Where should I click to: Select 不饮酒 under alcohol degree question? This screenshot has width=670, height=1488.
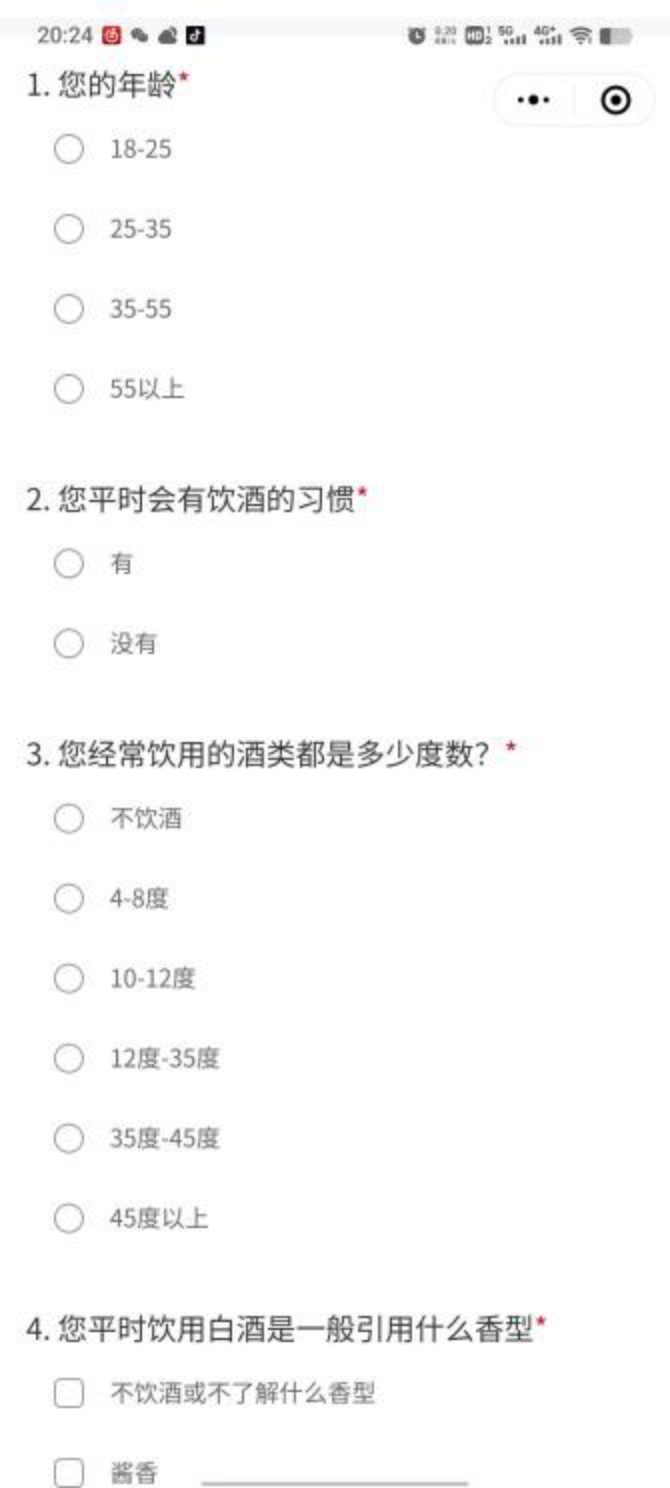[x=68, y=819]
